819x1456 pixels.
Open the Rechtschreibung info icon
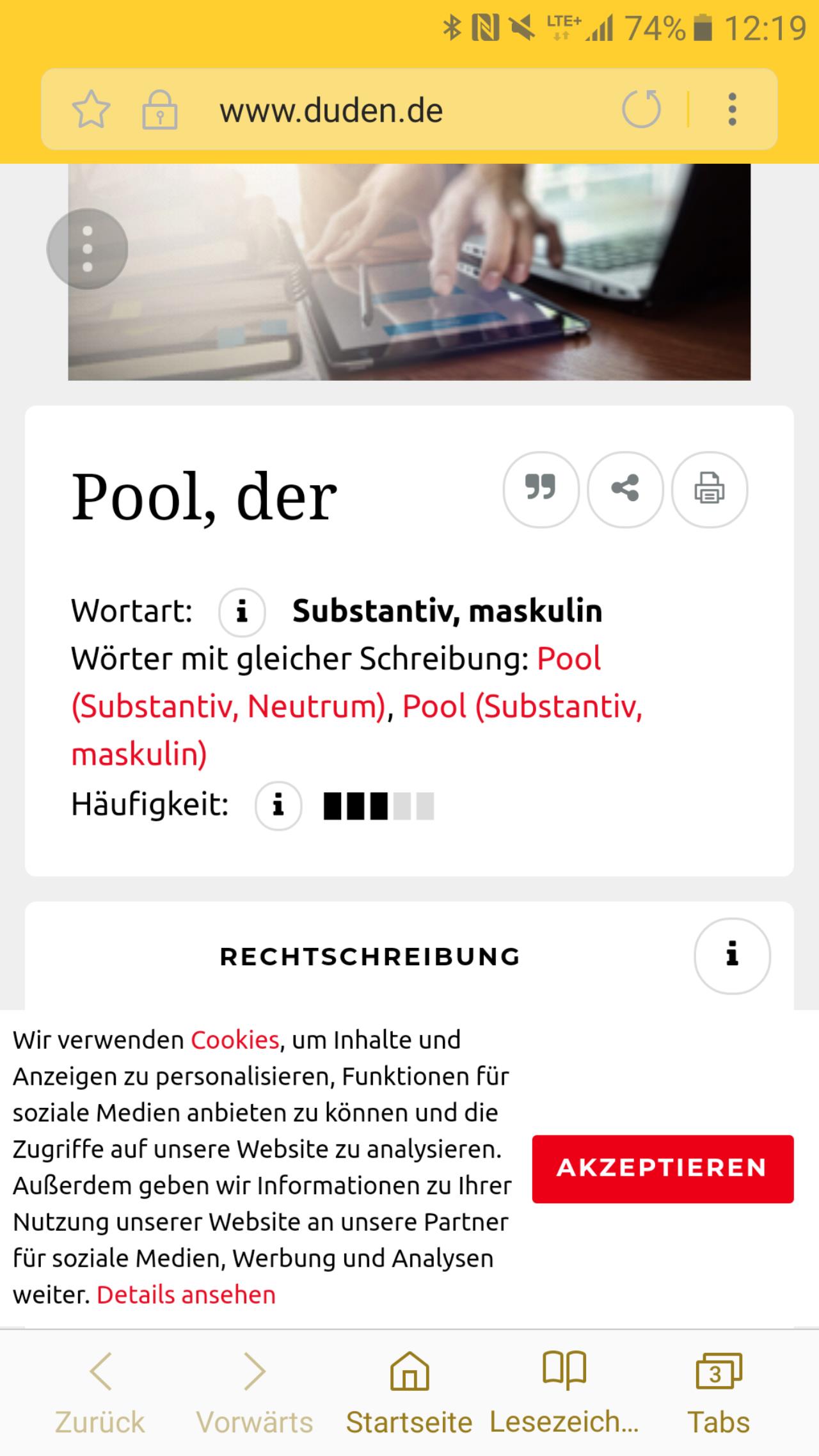coord(733,956)
